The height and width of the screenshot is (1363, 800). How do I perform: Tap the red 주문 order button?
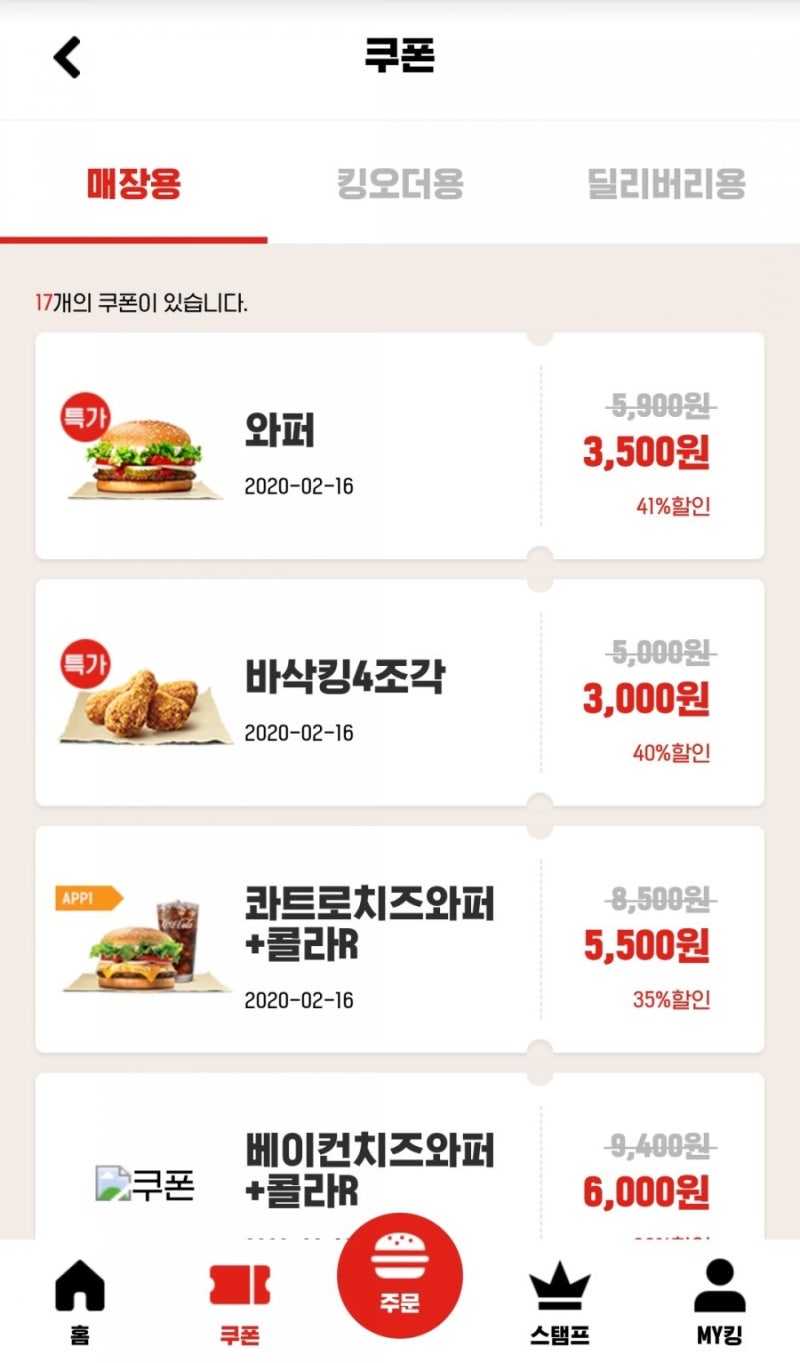(400, 1276)
